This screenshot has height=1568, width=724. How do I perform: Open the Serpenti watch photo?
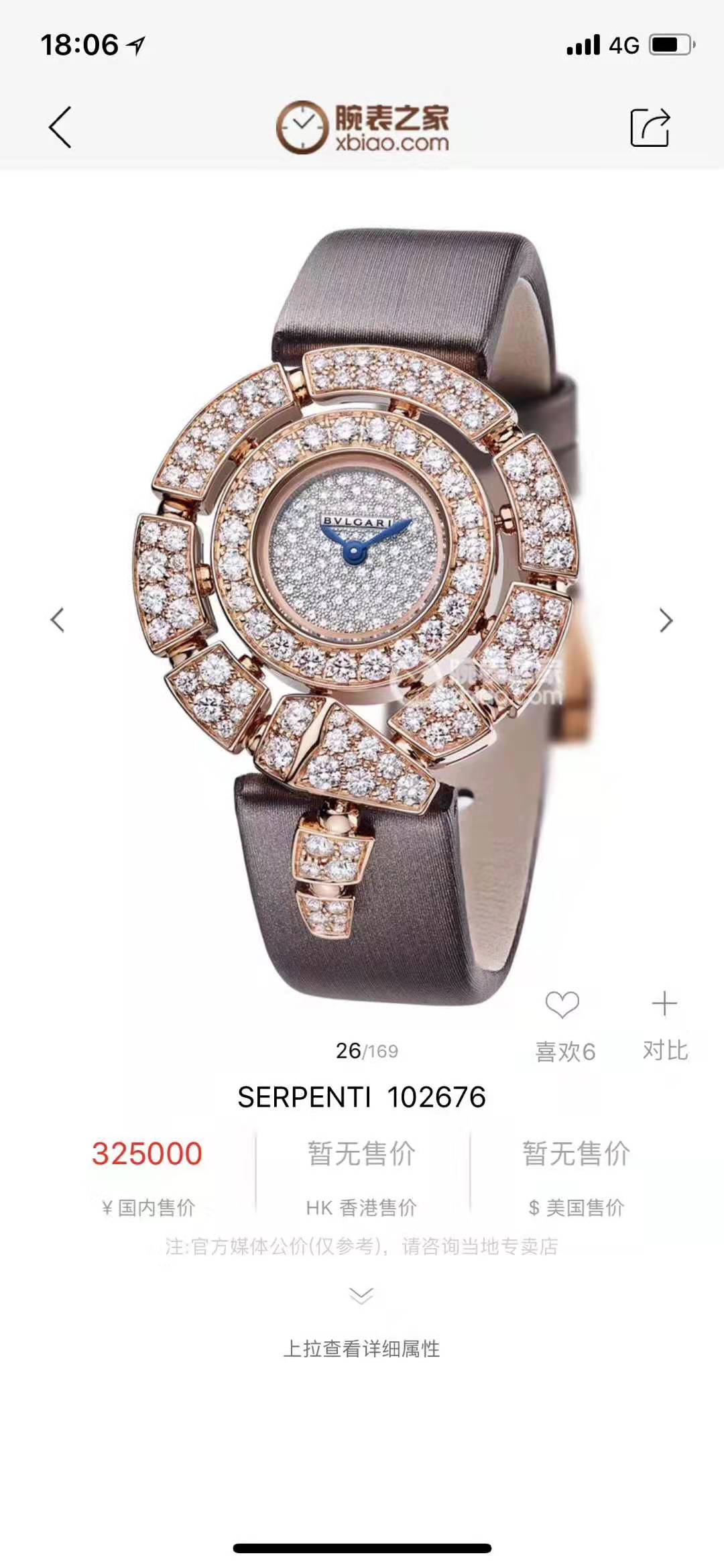(x=362, y=617)
